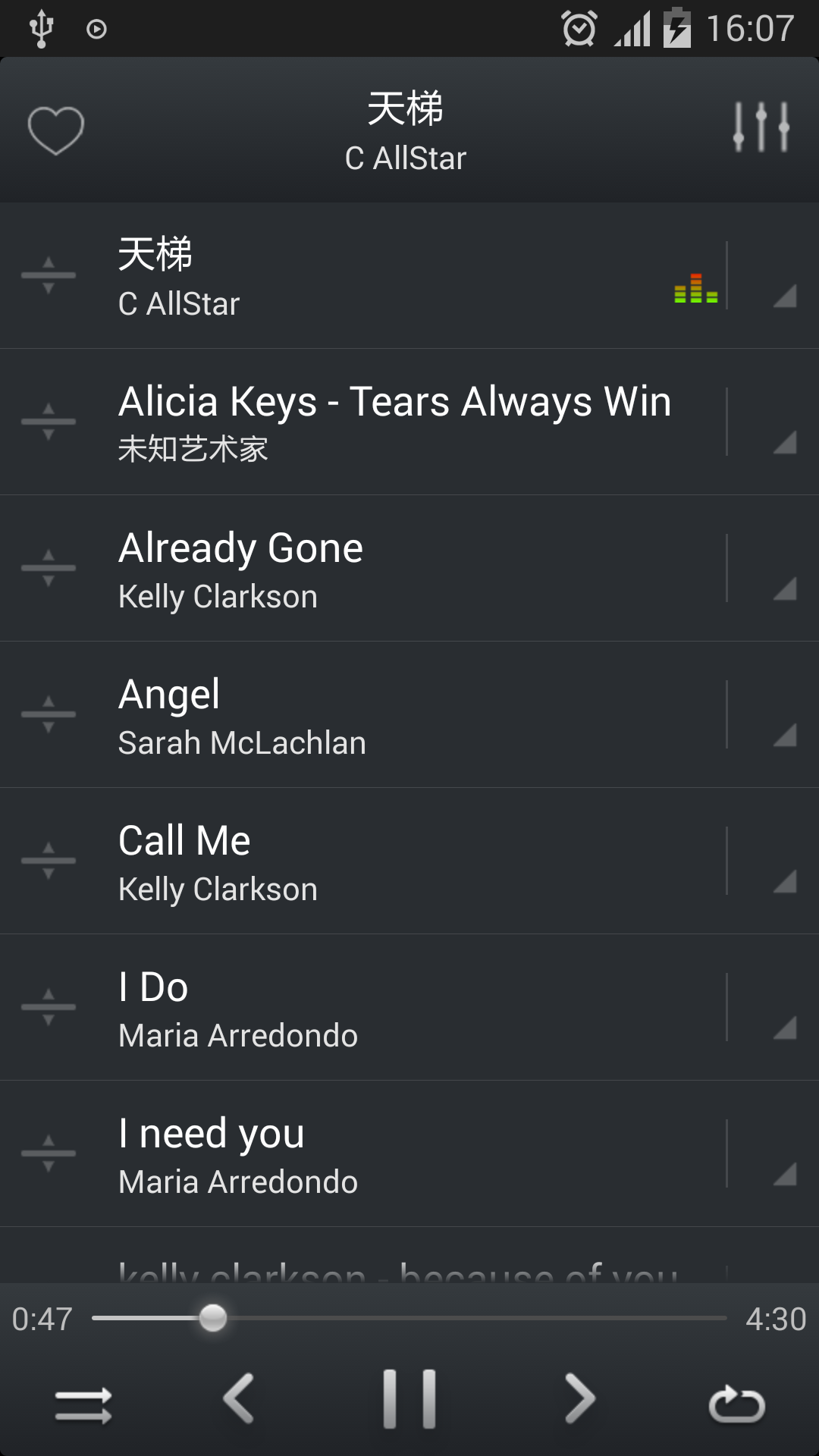Play Call Me by Kelly Clarkson
Image resolution: width=819 pixels, height=1456 pixels.
[x=394, y=861]
